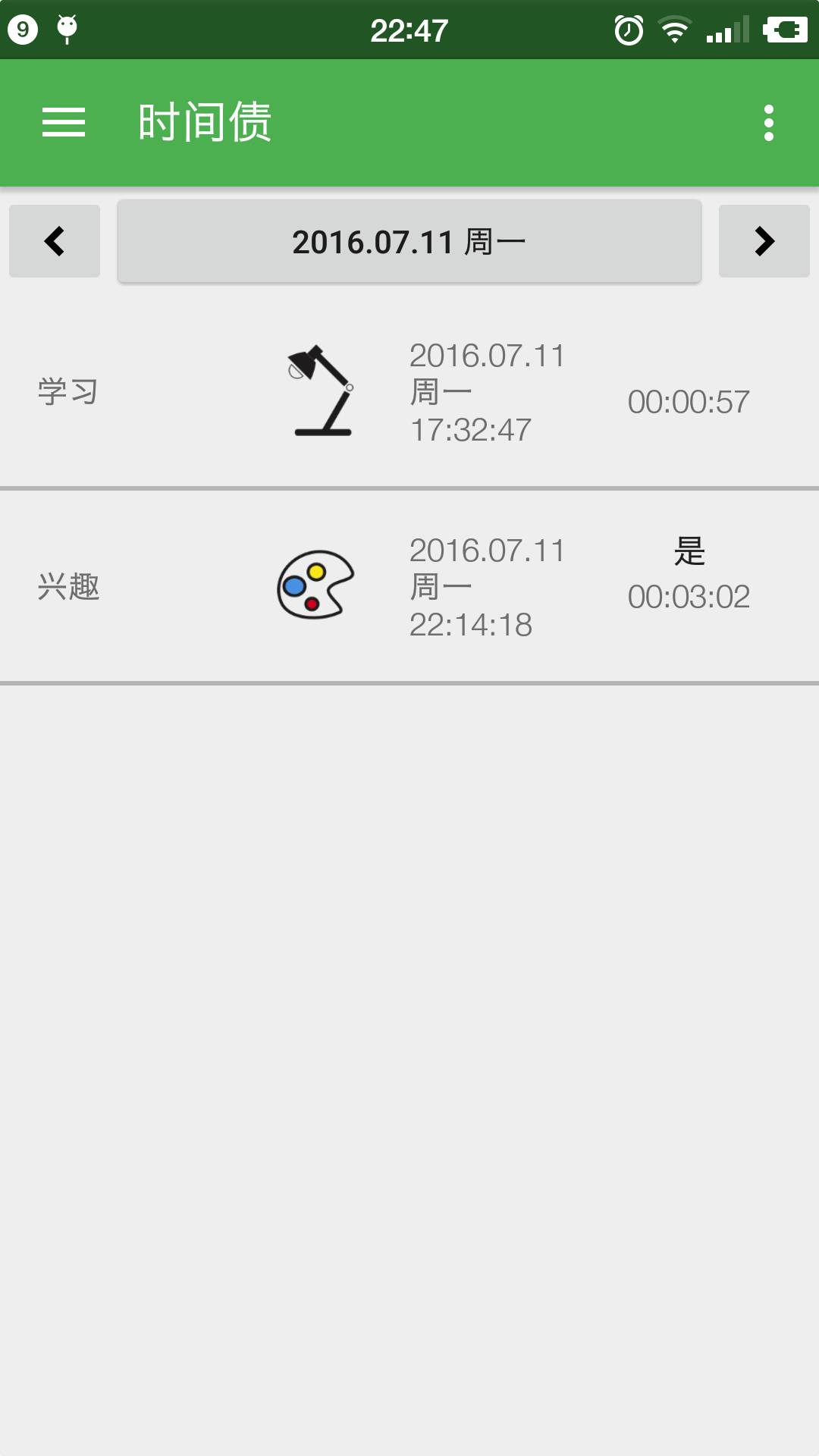The width and height of the screenshot is (819, 1456).
Task: Open the three-dot overflow menu
Action: click(x=768, y=123)
